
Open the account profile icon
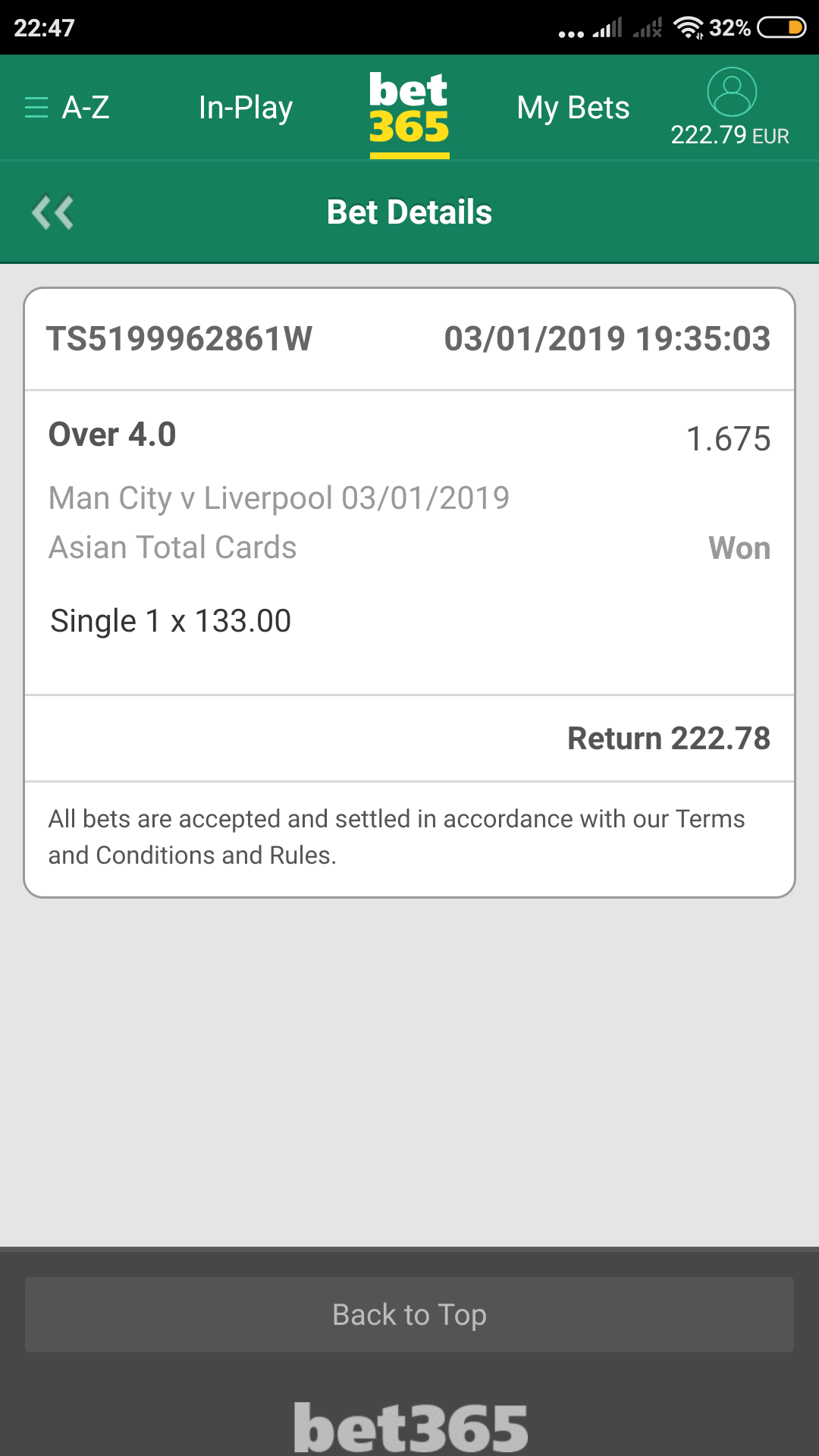coord(732,92)
